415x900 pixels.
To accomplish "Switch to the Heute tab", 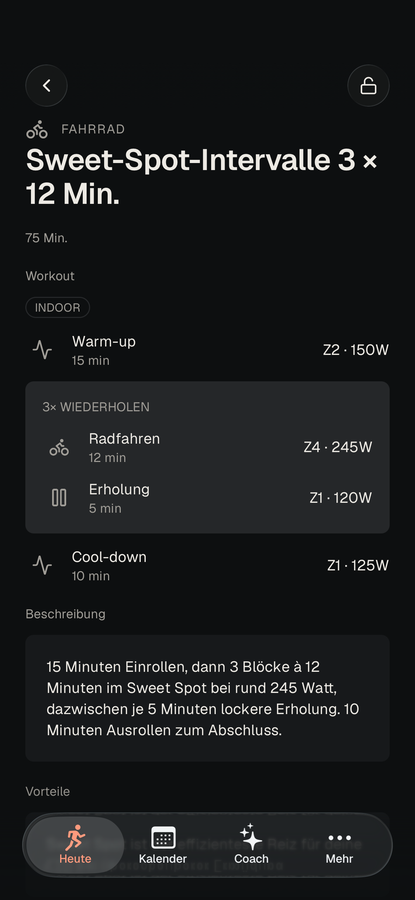I will tap(75, 845).
